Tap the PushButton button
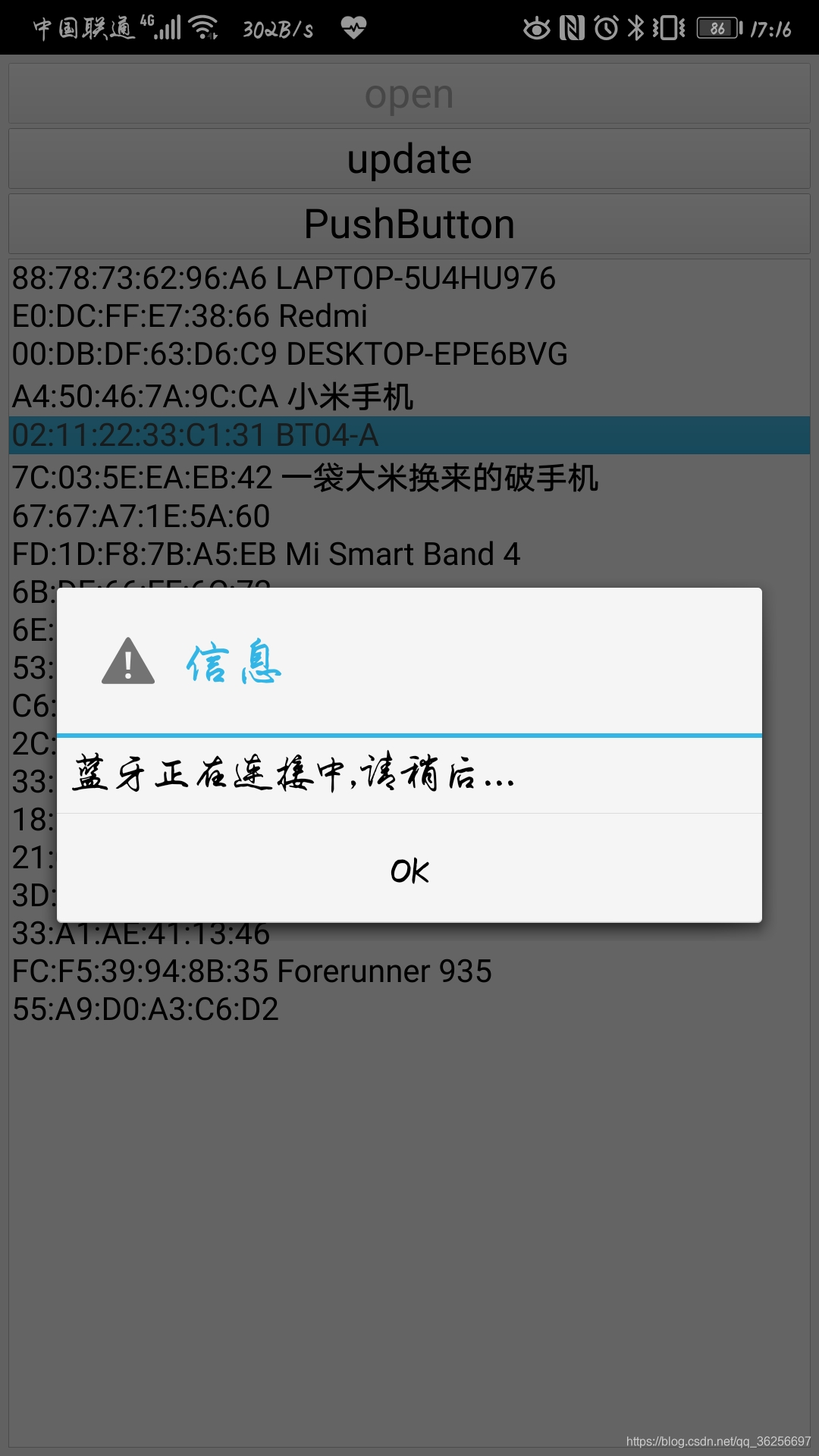 [409, 224]
